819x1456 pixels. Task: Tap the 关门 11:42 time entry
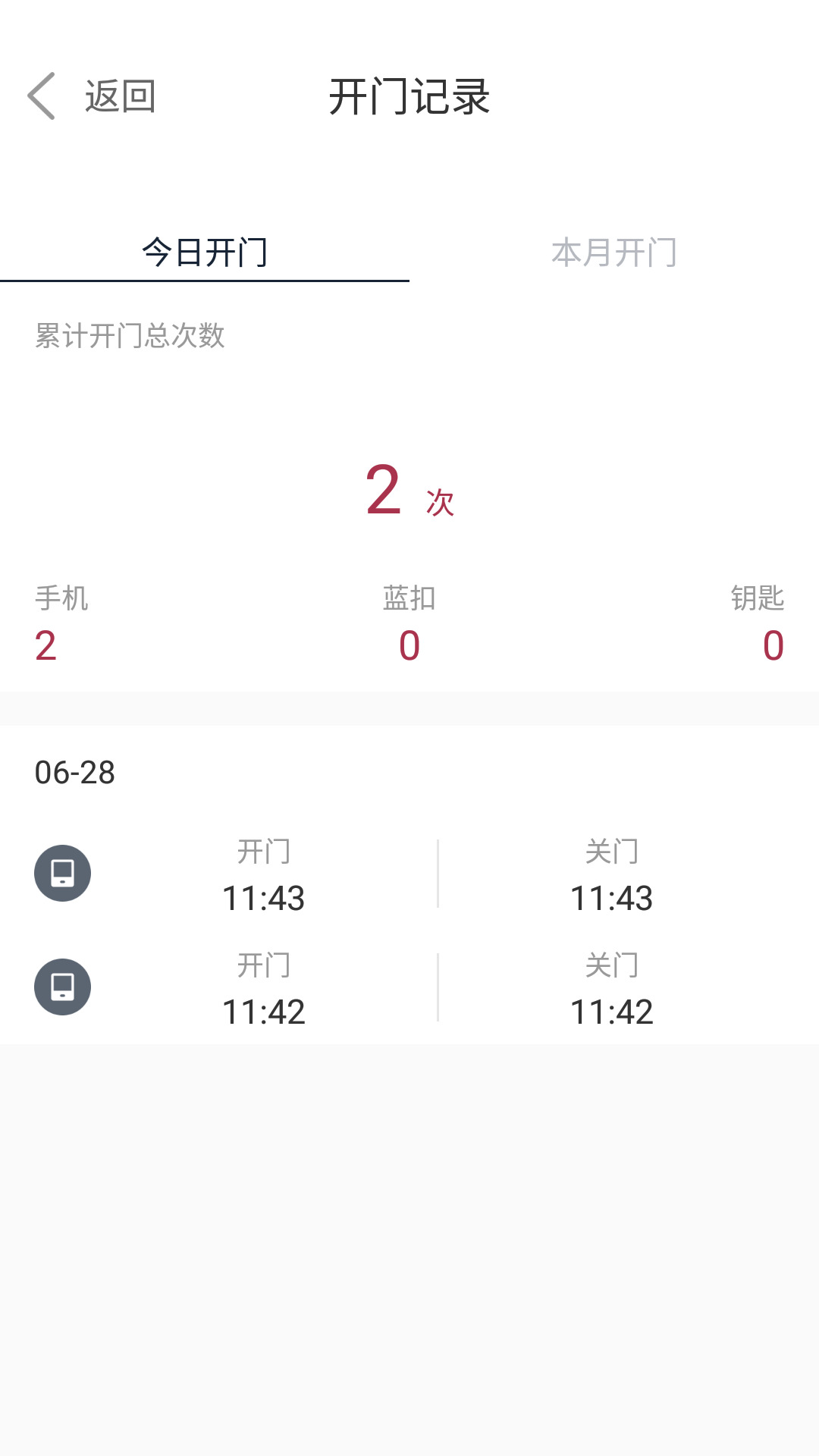pos(610,1012)
